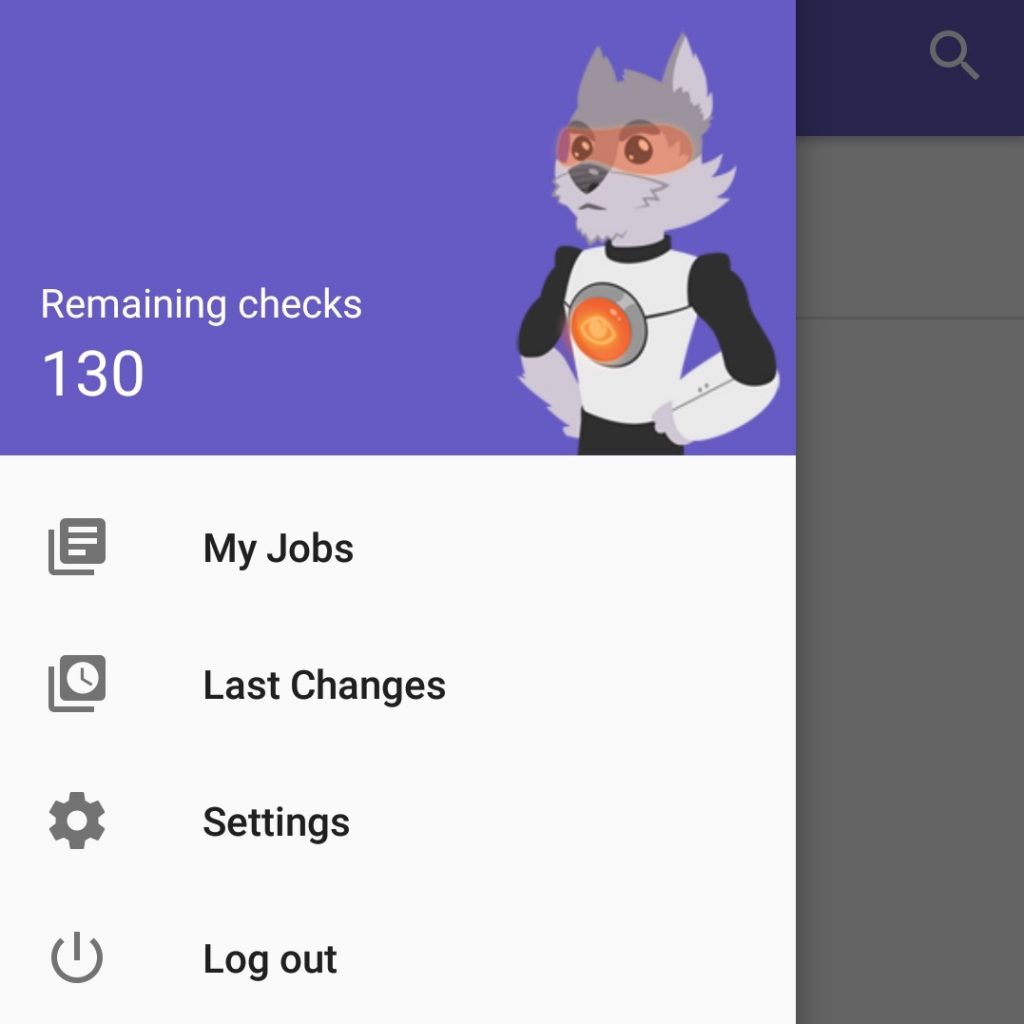Go to Settings
Viewport: 1024px width, 1024px height.
click(276, 822)
